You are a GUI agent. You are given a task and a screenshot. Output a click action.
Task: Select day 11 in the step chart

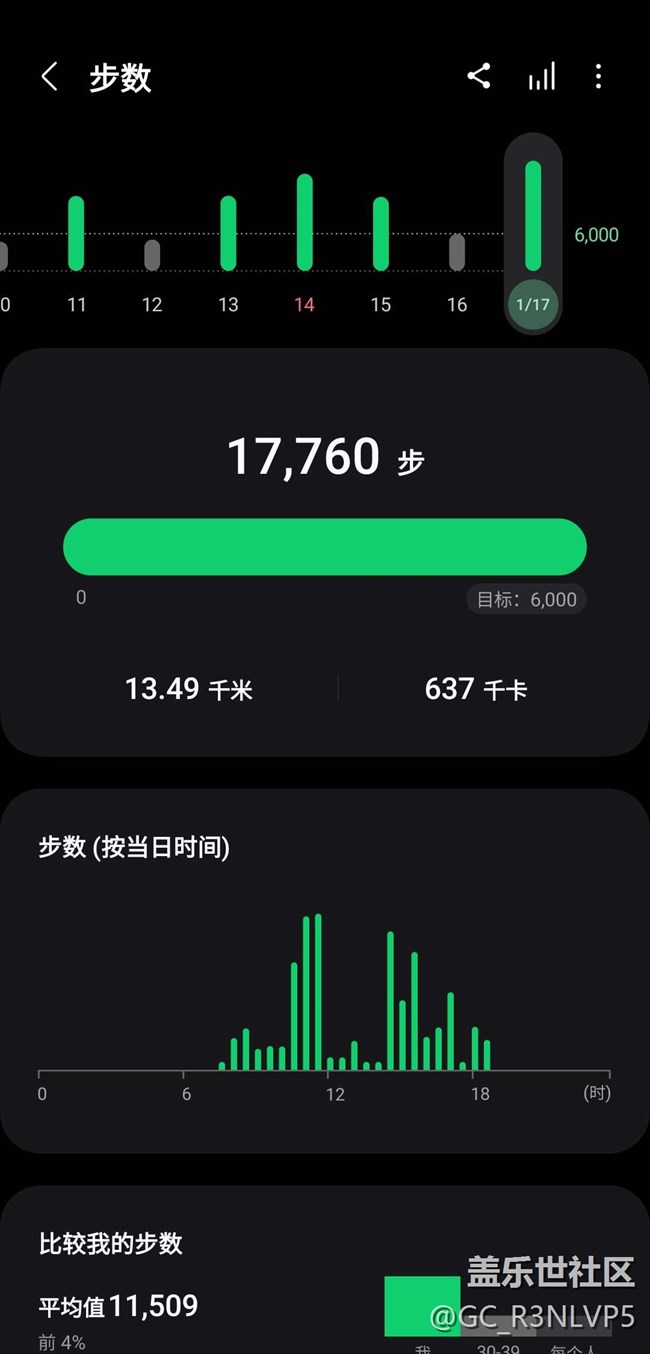point(76,252)
